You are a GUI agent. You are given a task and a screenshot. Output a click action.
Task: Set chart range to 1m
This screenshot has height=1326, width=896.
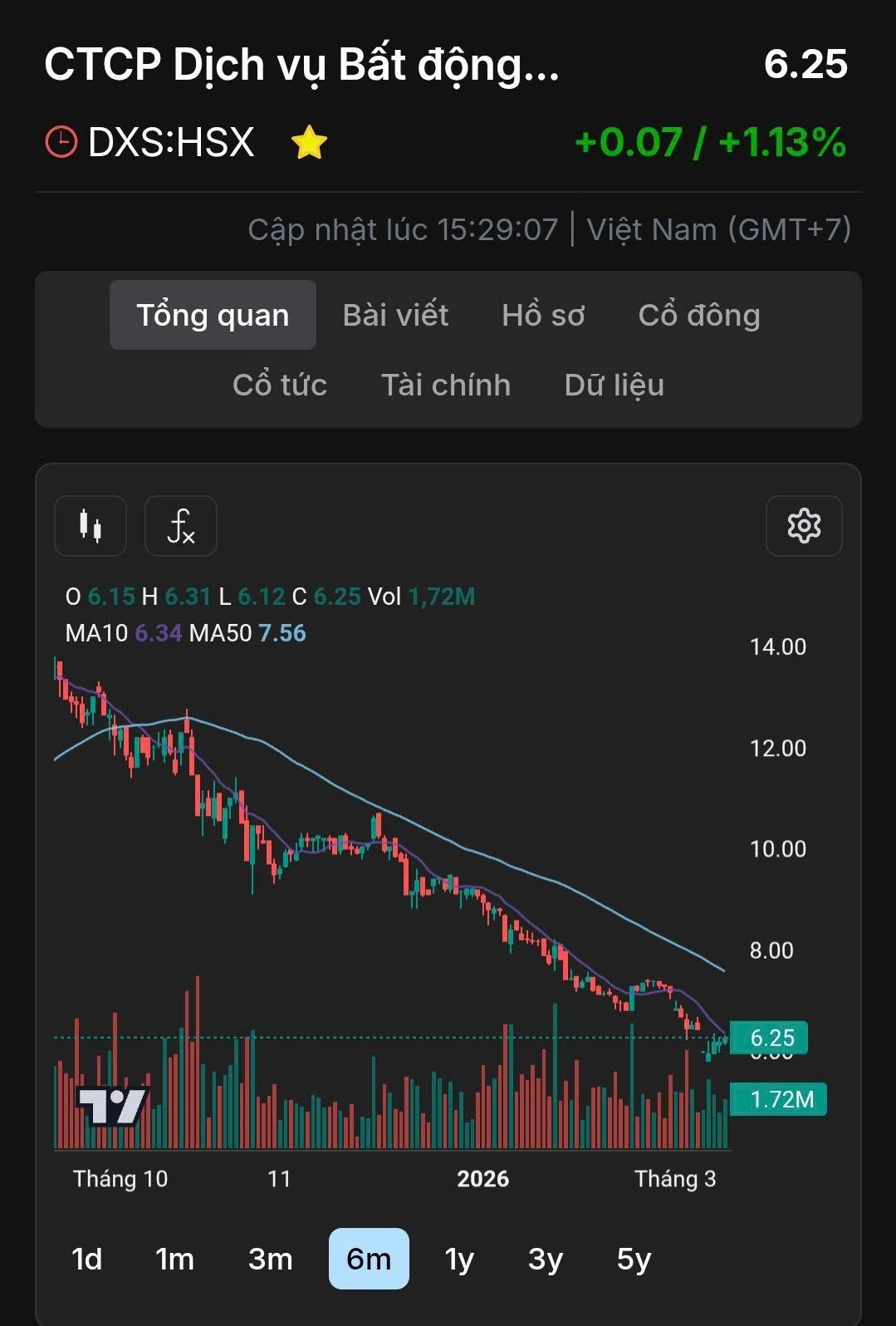[x=175, y=1260]
